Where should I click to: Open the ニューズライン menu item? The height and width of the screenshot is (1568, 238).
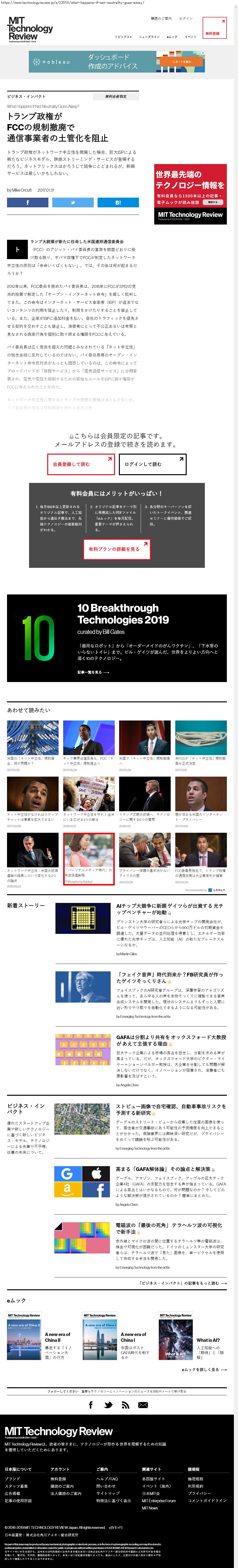pyautogui.click(x=149, y=37)
